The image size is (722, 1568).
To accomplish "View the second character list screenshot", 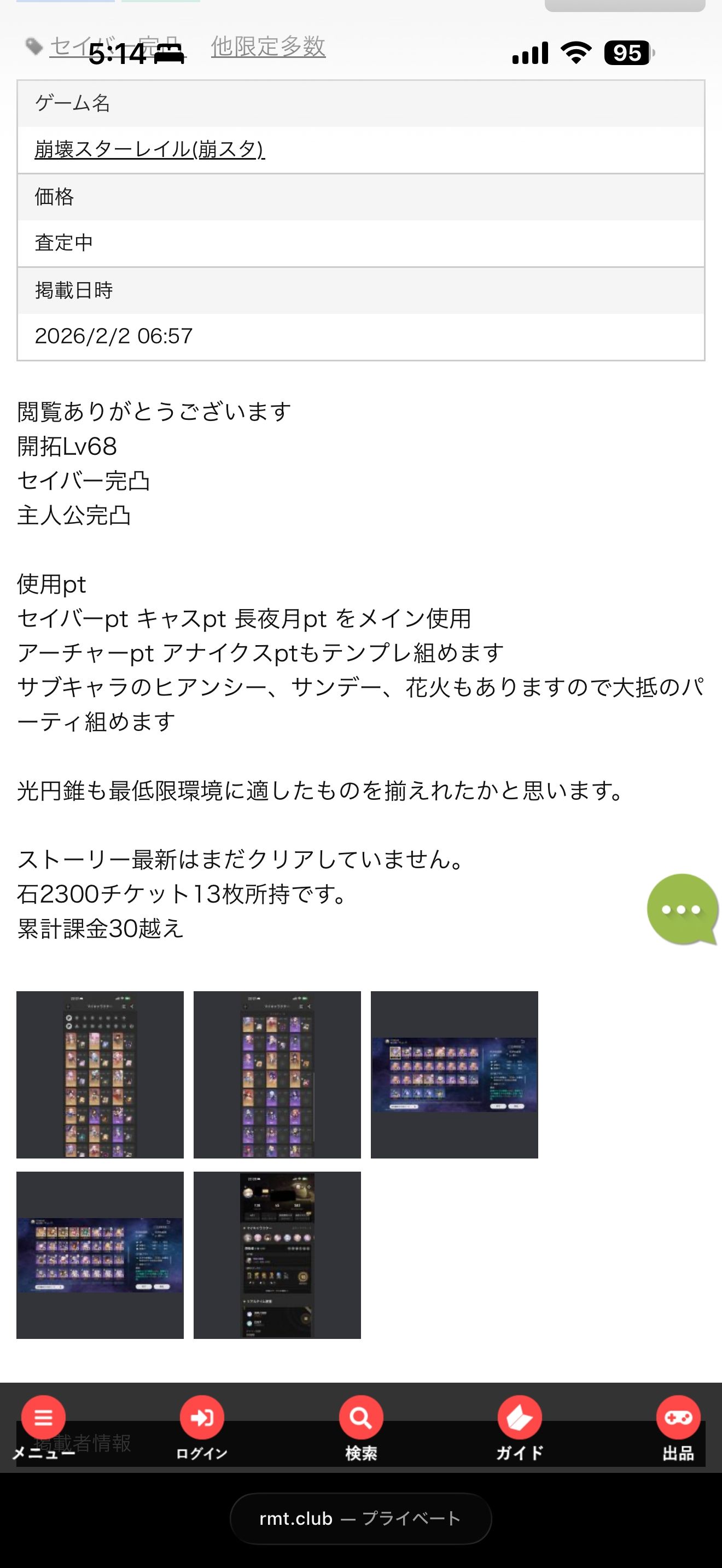I will 277,1074.
